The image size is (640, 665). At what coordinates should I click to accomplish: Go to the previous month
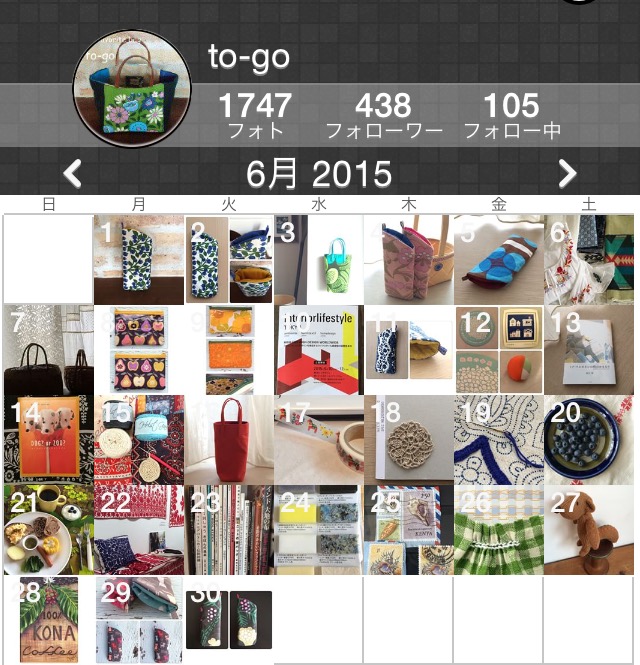tap(72, 174)
